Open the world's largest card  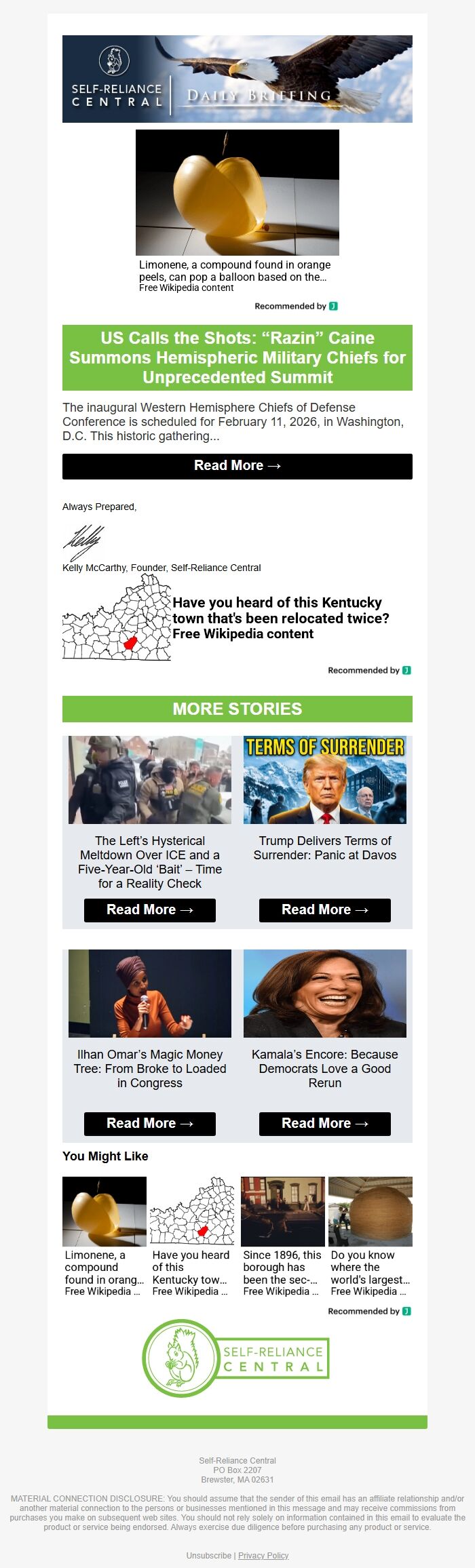point(370,1236)
